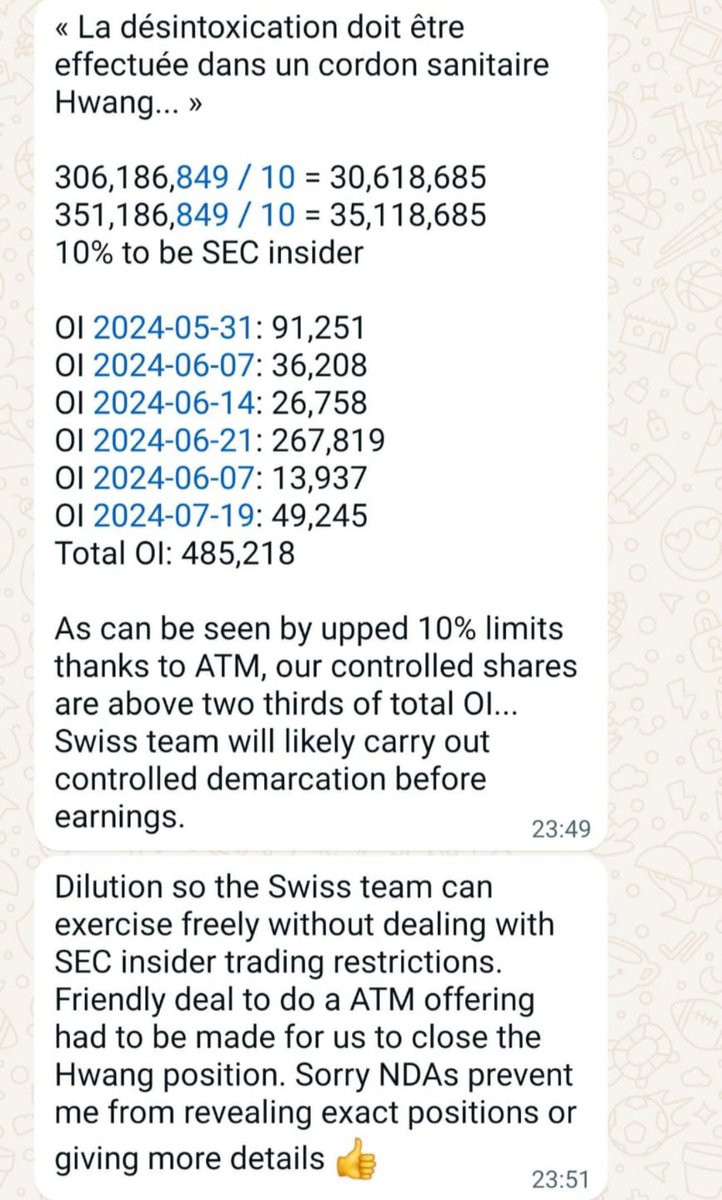
Task: Tap the 849 / 10 link before 30,618,685
Action: (x=234, y=177)
